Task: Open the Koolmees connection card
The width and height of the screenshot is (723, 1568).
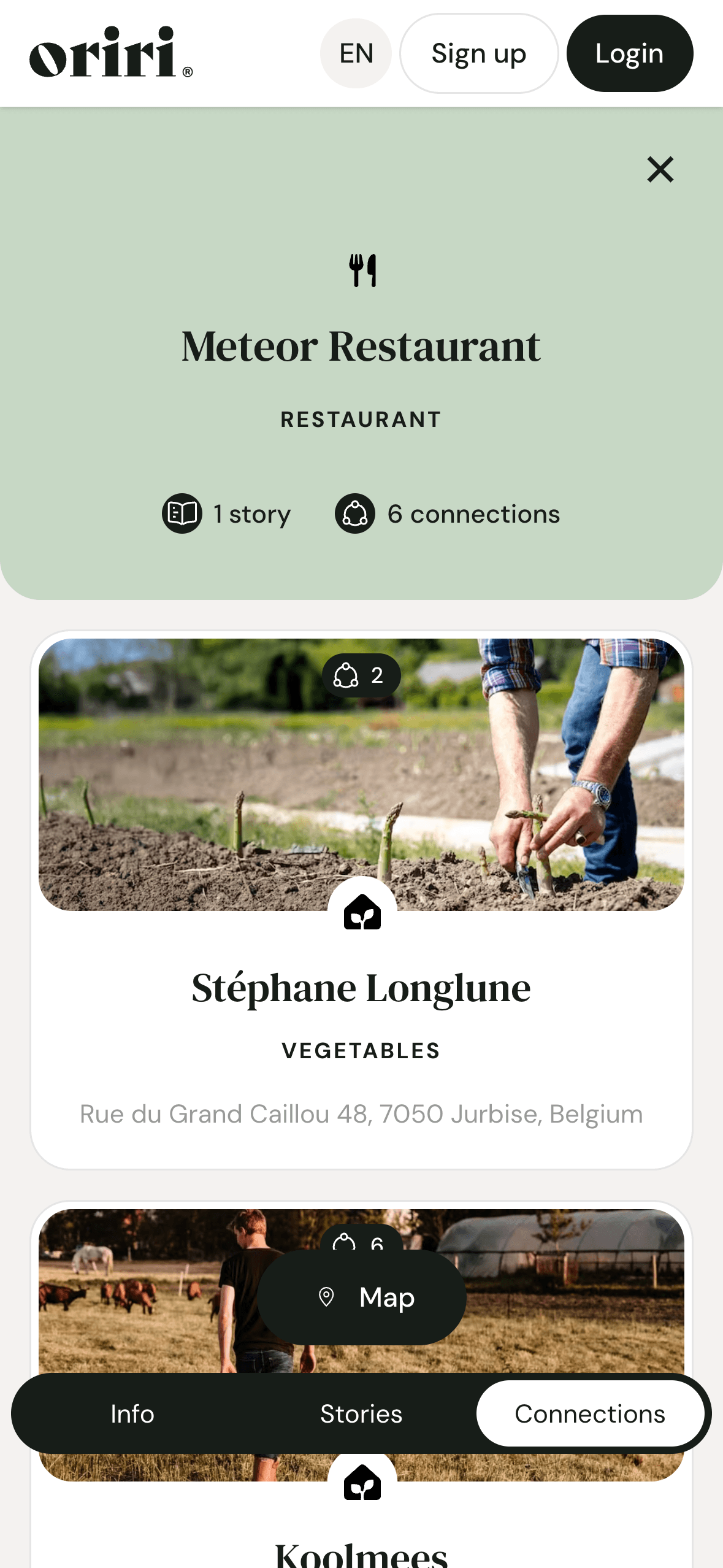Action: pyautogui.click(x=361, y=1552)
